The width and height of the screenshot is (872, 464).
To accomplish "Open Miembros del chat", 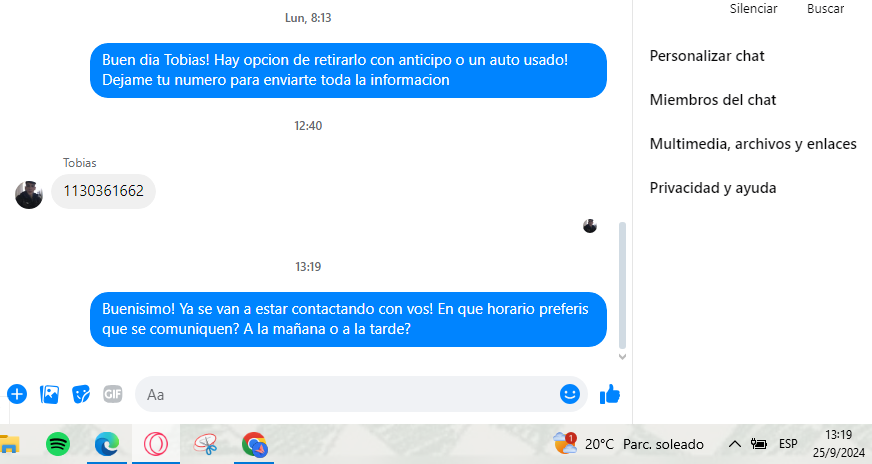I will point(713,100).
